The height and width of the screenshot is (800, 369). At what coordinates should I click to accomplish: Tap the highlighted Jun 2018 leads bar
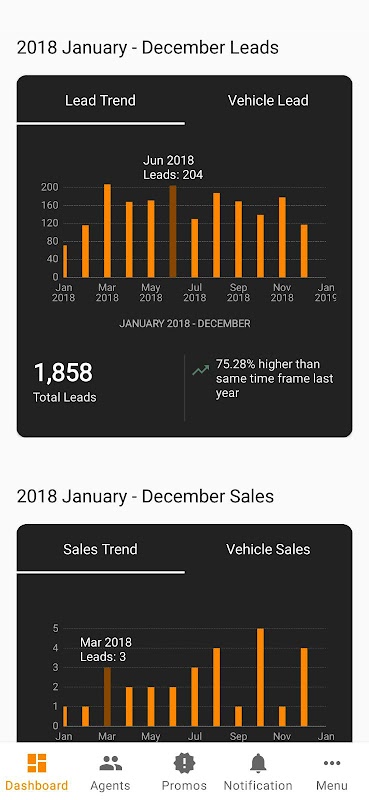coord(173,232)
